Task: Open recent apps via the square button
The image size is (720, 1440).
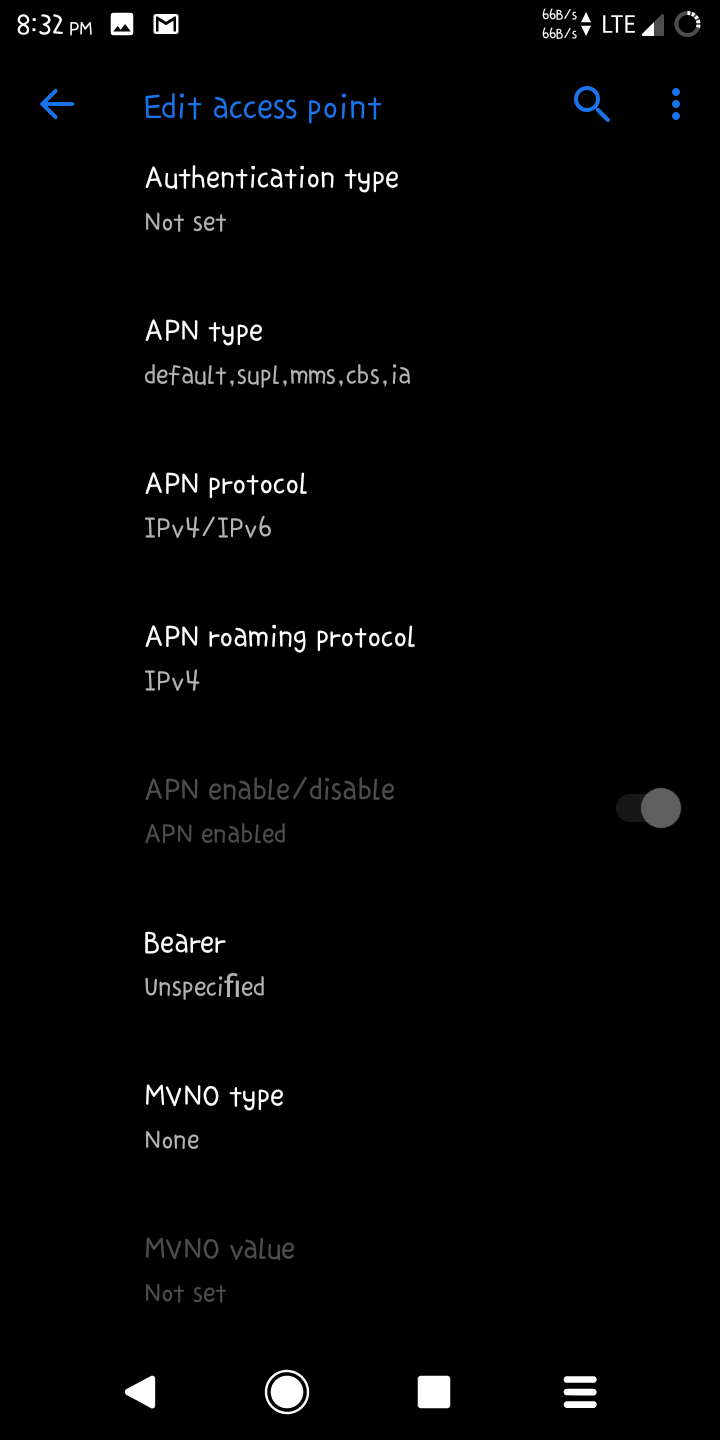Action: (434, 1392)
